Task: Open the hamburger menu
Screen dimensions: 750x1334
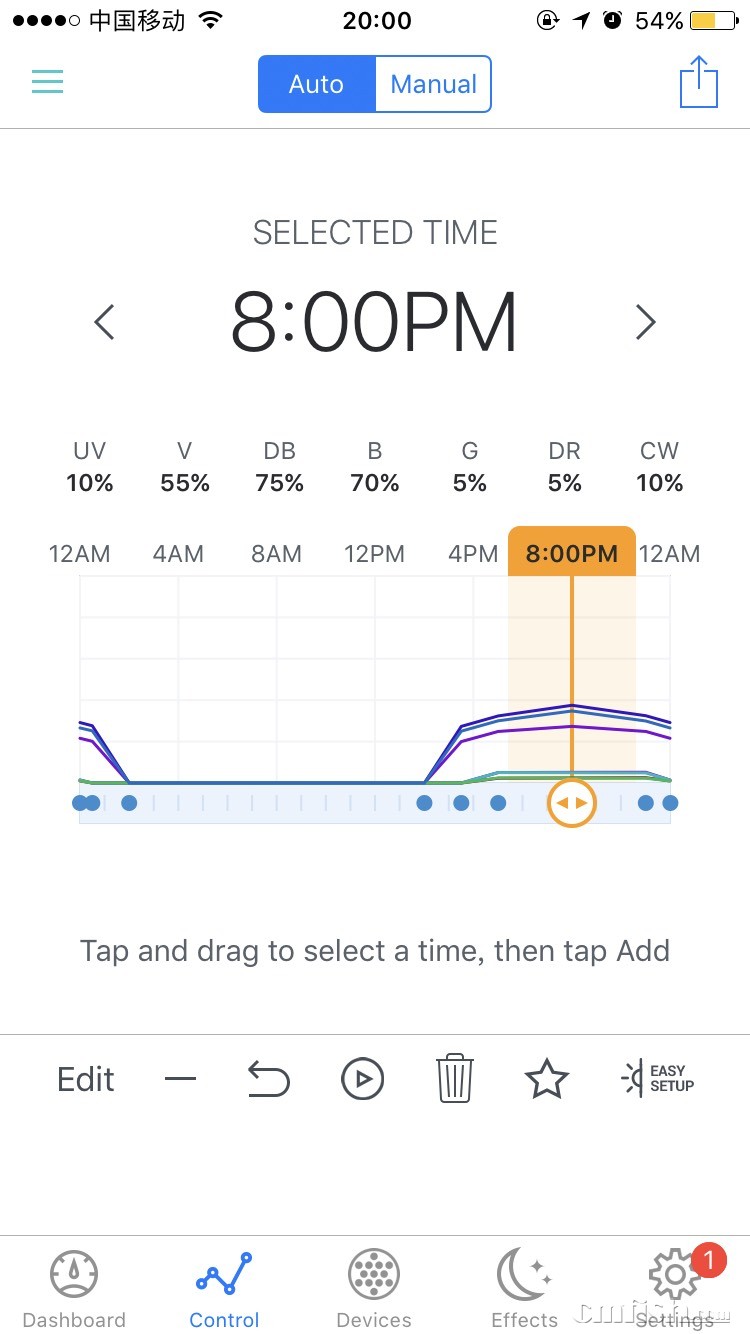Action: tap(47, 82)
